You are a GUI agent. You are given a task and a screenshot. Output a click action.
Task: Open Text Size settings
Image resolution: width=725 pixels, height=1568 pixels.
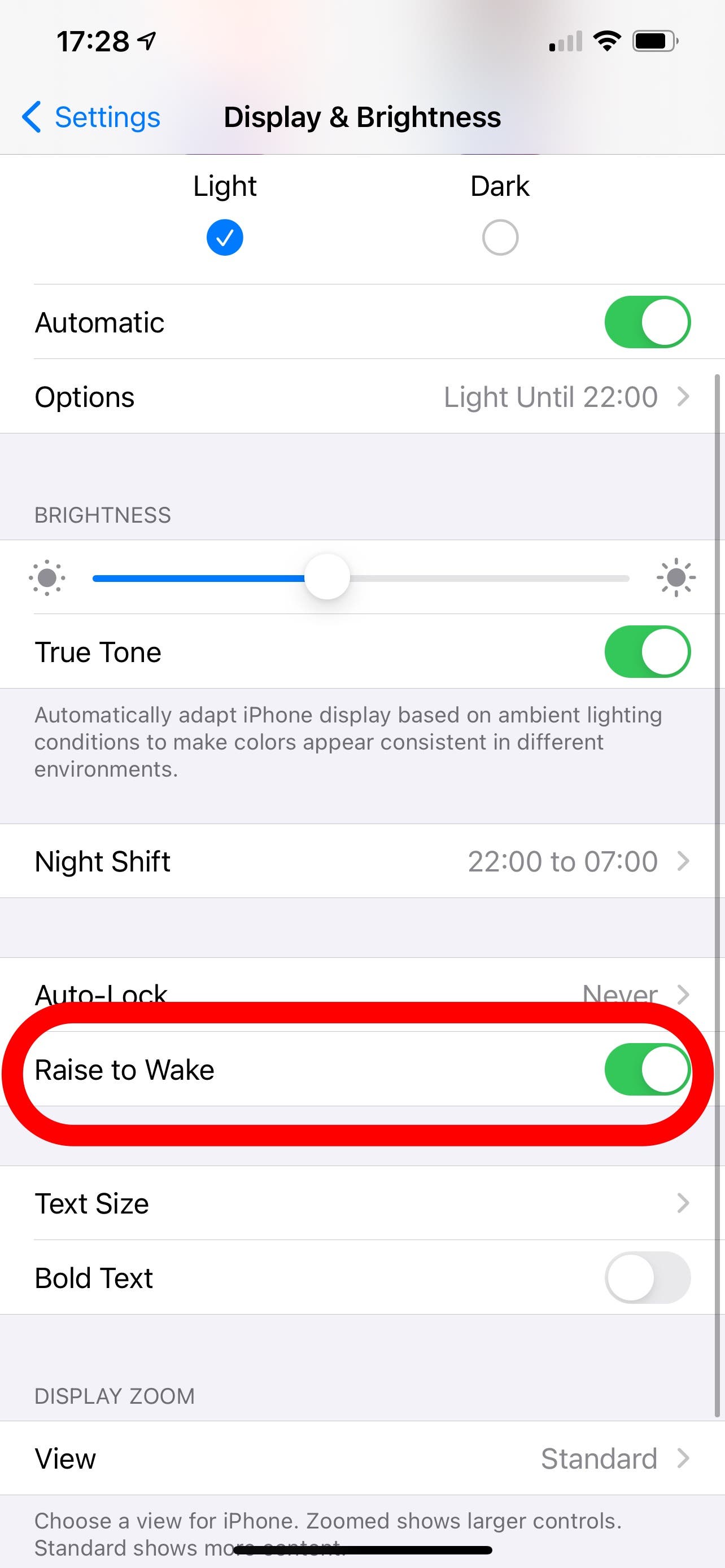pos(362,1203)
